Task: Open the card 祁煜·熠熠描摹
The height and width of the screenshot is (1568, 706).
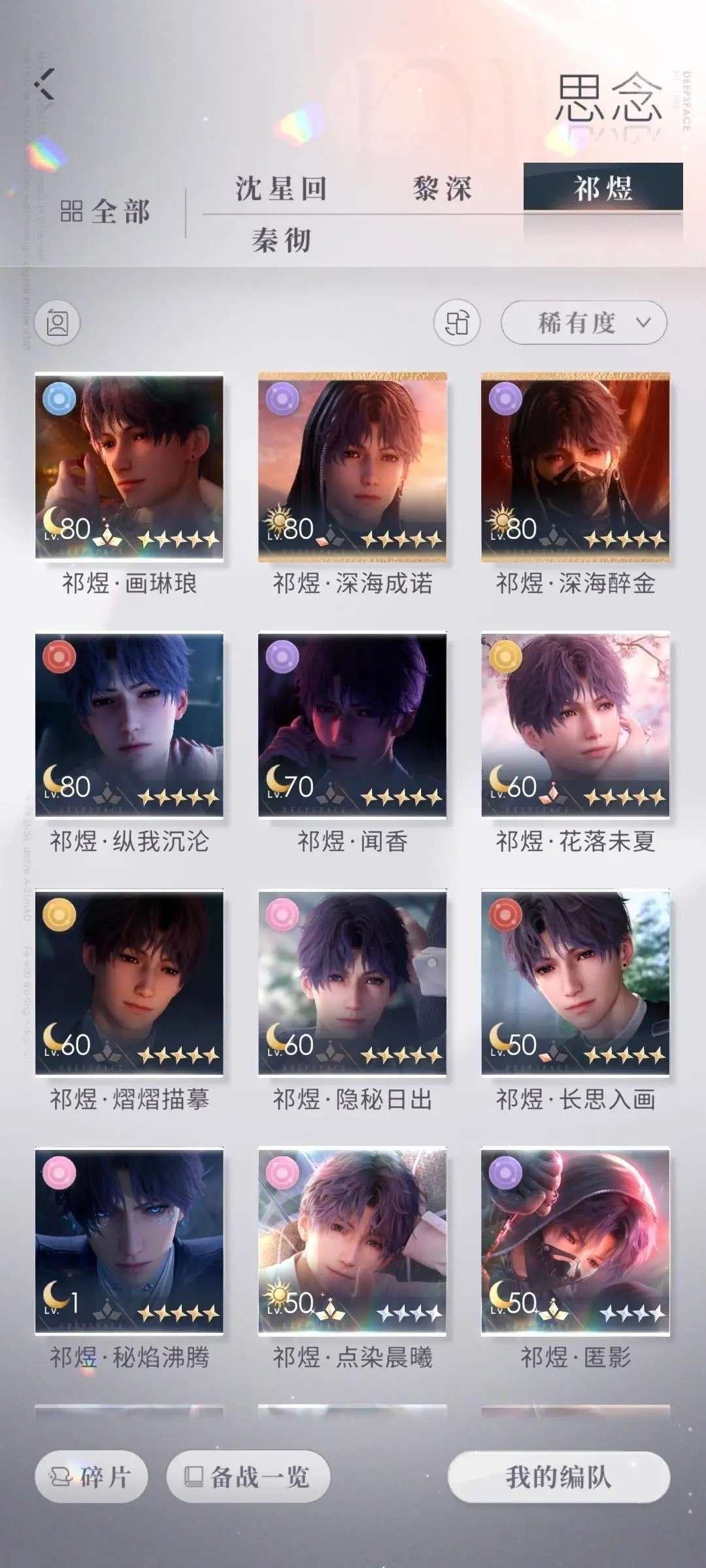Action: point(129,983)
